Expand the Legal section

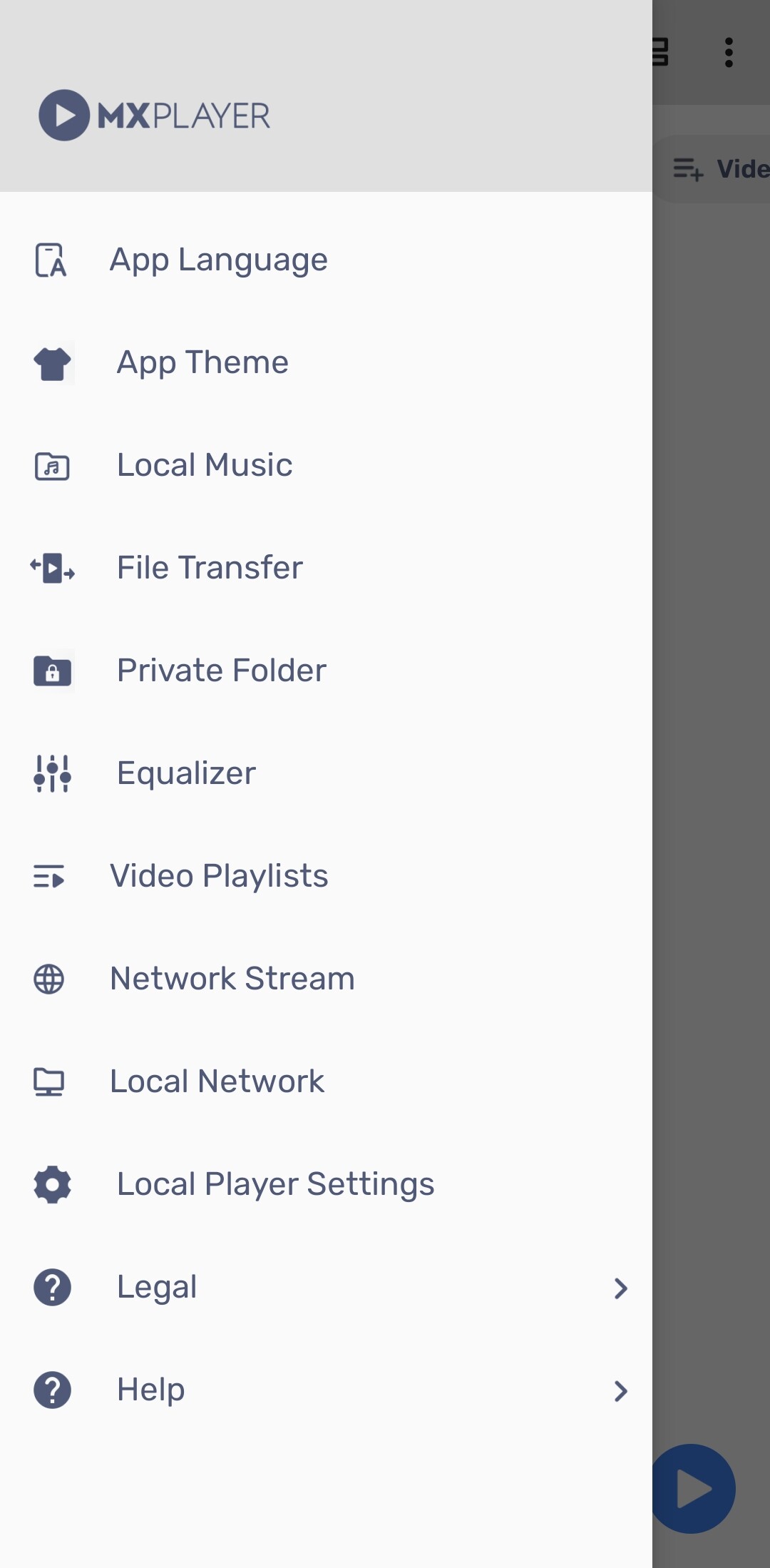pyautogui.click(x=326, y=1287)
